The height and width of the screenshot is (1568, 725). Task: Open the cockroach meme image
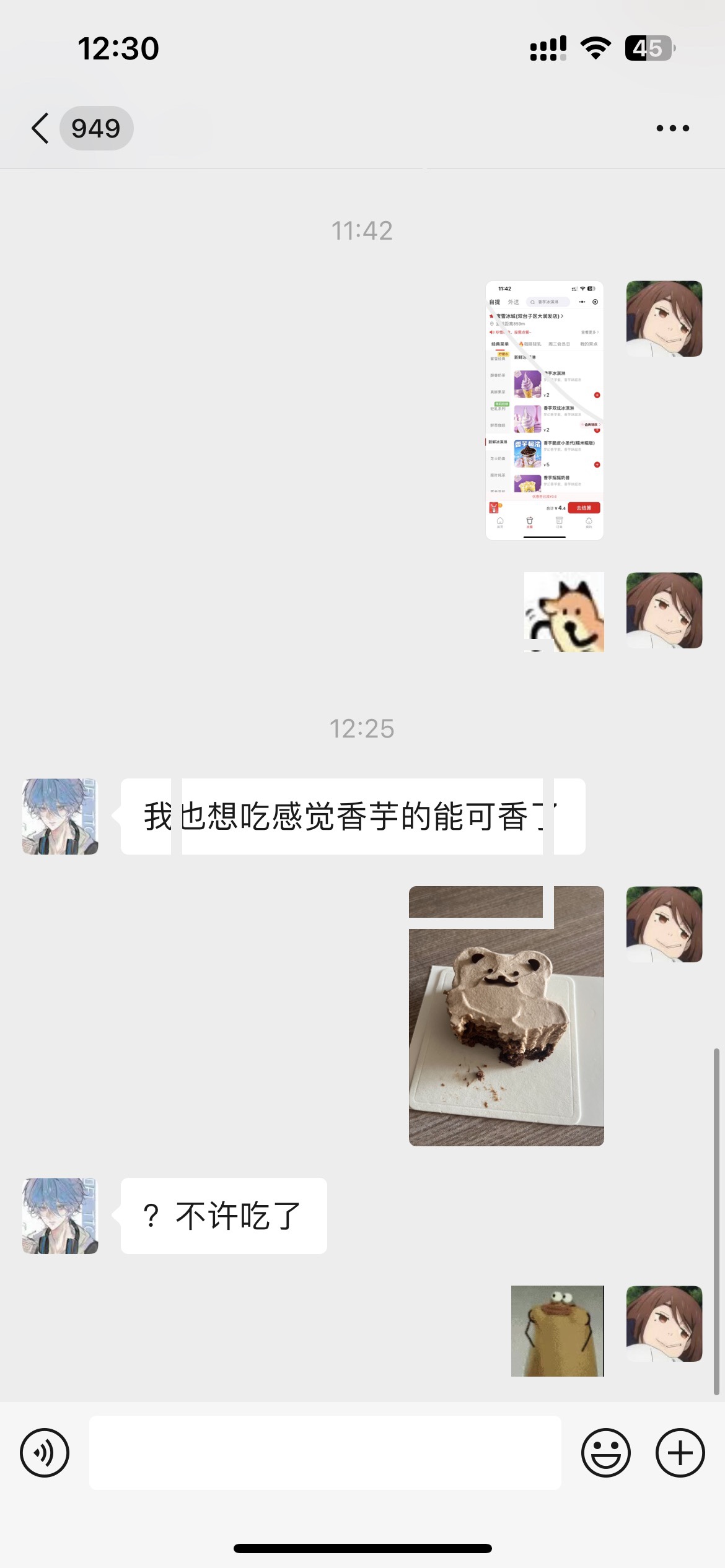[x=557, y=1330]
